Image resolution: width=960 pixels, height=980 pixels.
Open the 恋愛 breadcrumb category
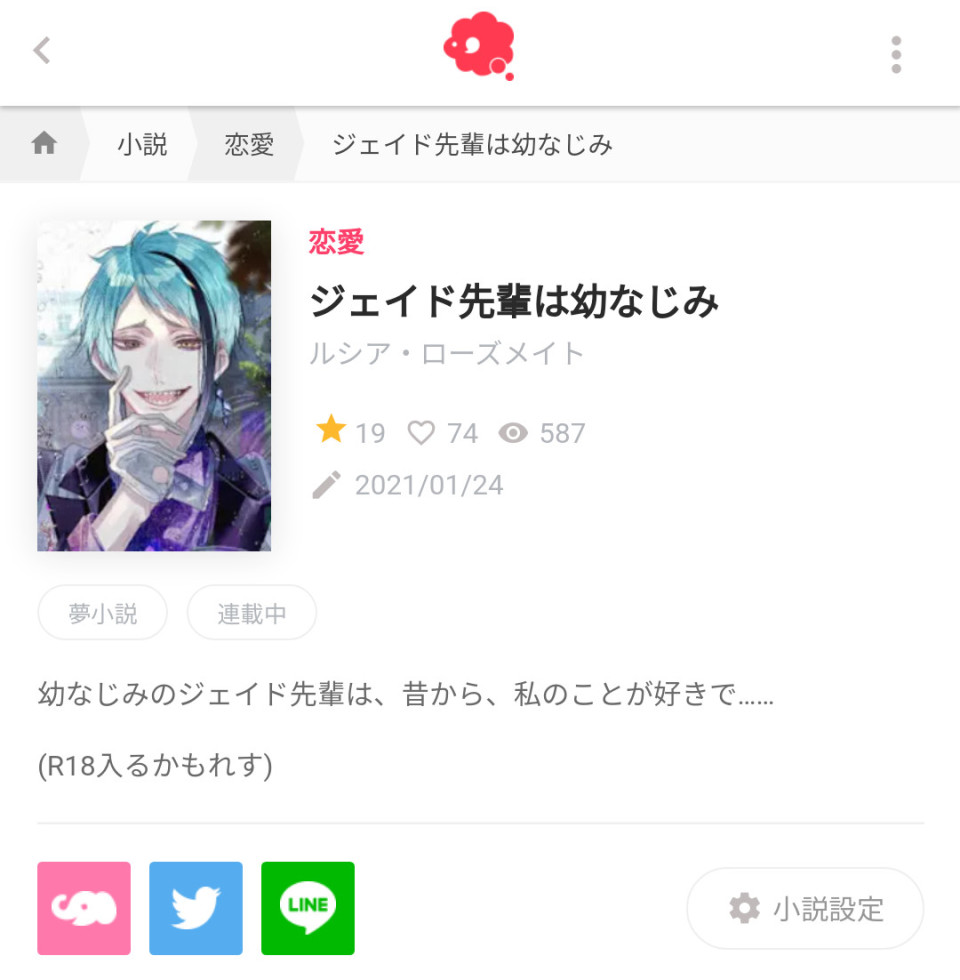point(249,144)
